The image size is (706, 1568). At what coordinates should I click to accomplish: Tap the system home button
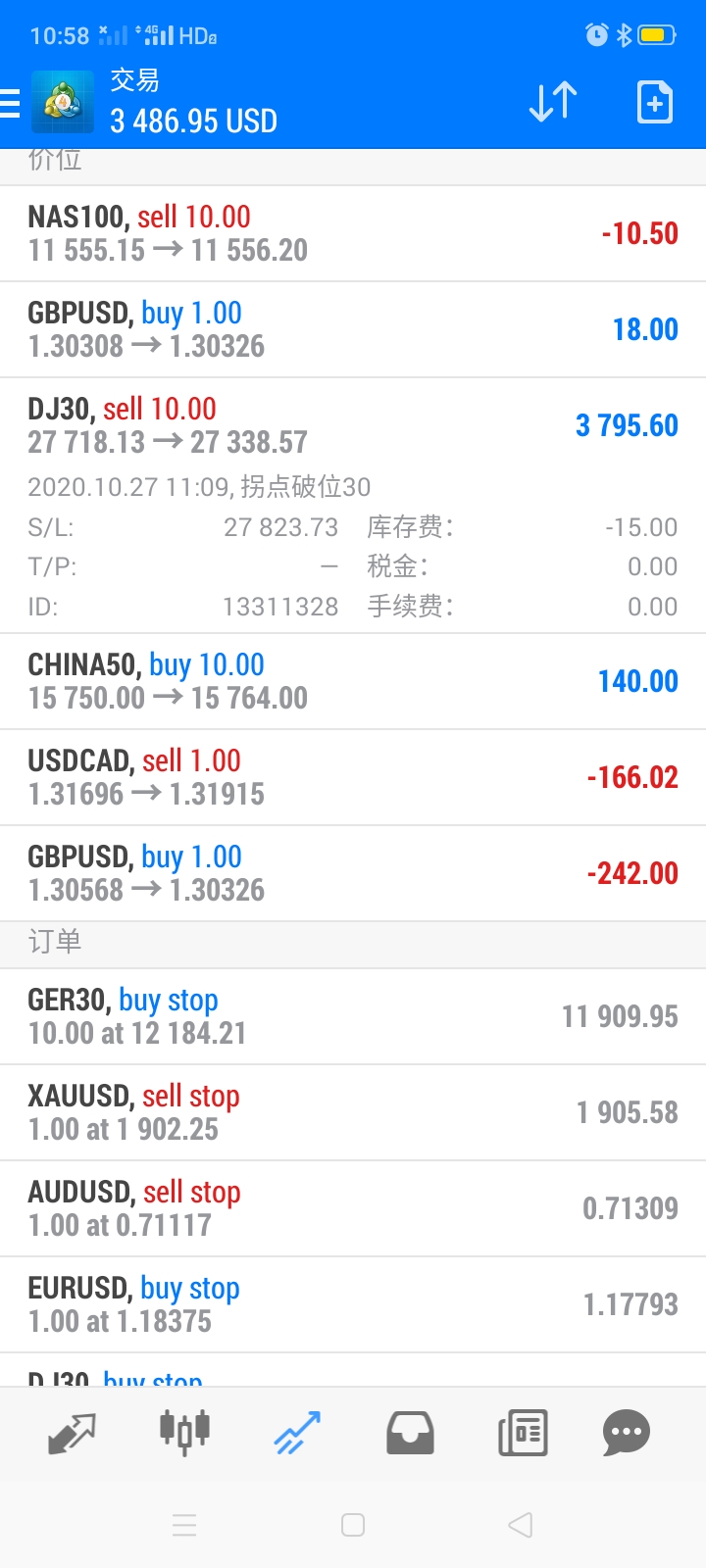click(x=353, y=1525)
